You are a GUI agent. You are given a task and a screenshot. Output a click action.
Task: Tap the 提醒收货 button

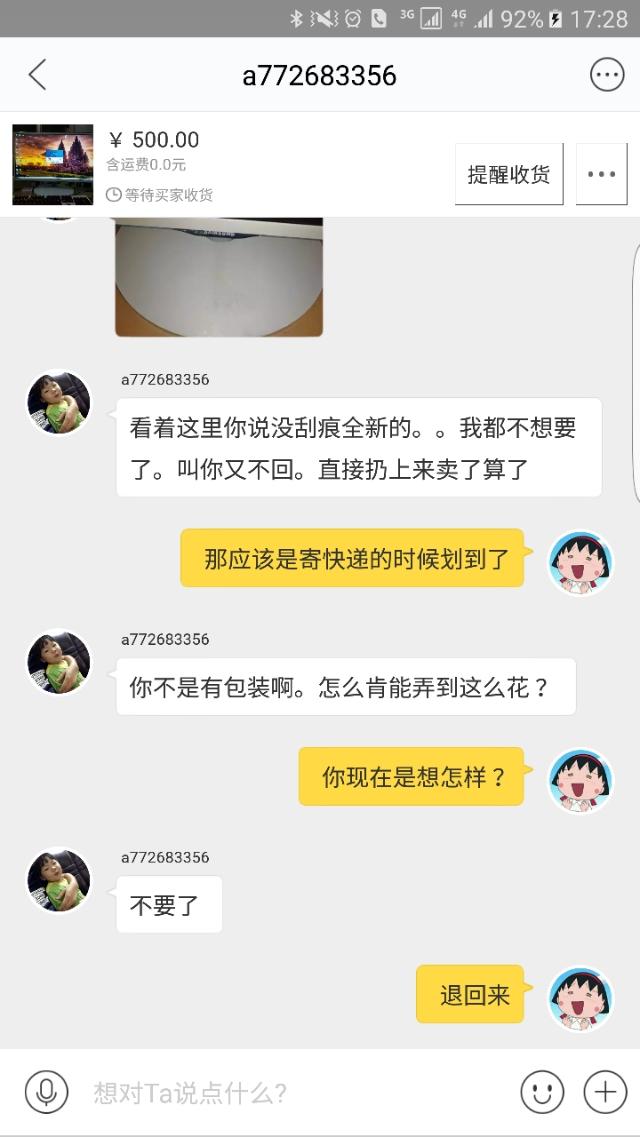[x=509, y=174]
